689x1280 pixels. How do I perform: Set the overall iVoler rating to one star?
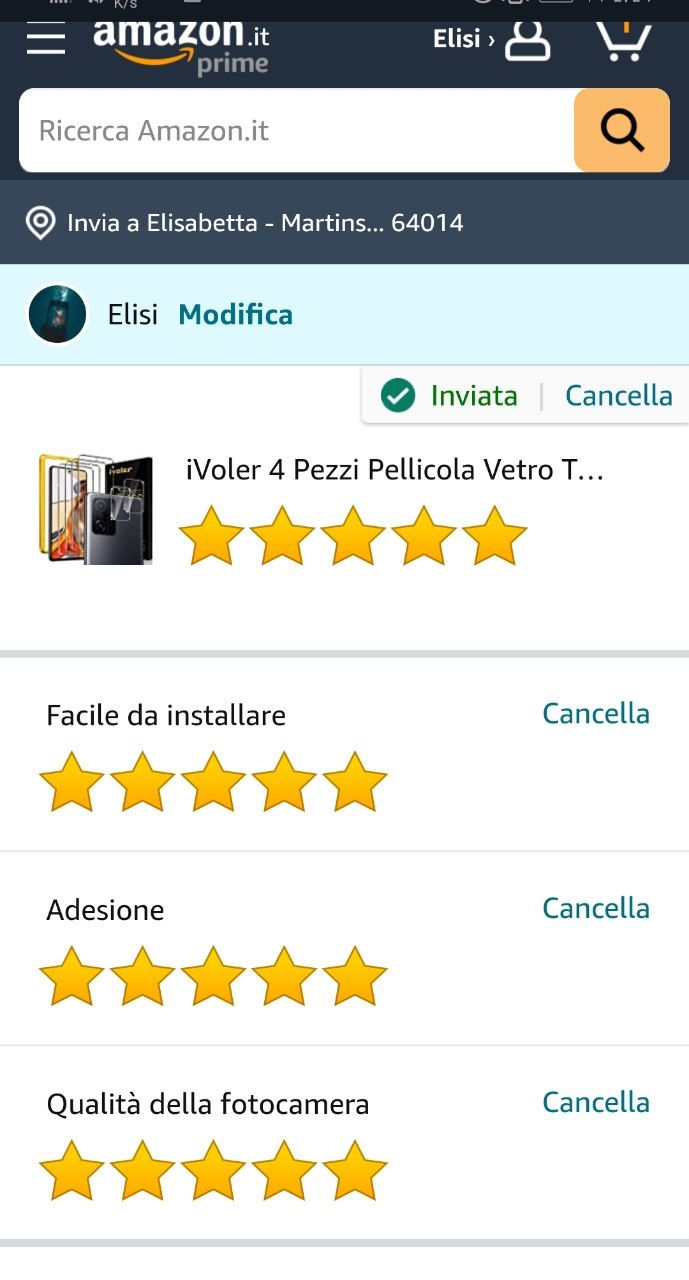(x=212, y=536)
